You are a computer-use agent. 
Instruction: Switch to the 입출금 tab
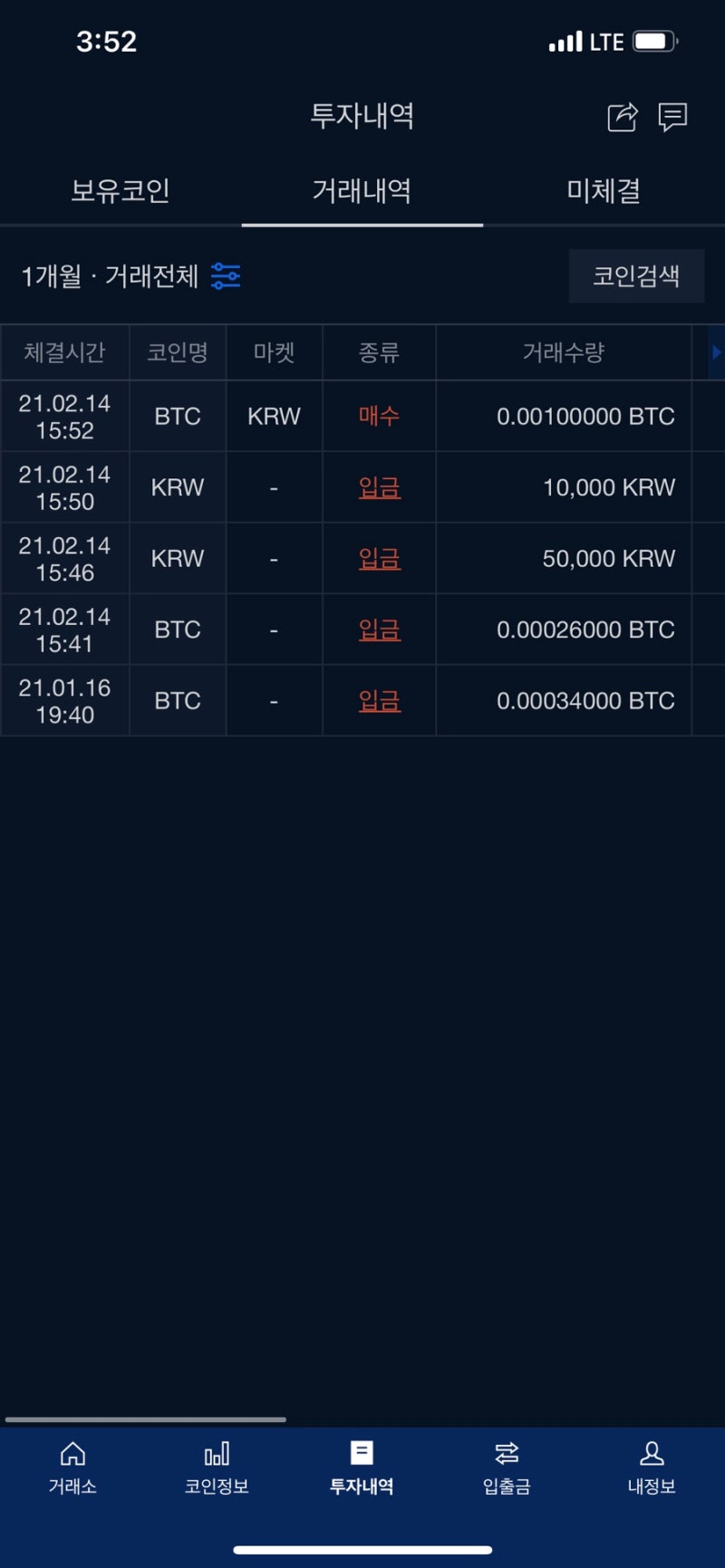coord(507,1467)
